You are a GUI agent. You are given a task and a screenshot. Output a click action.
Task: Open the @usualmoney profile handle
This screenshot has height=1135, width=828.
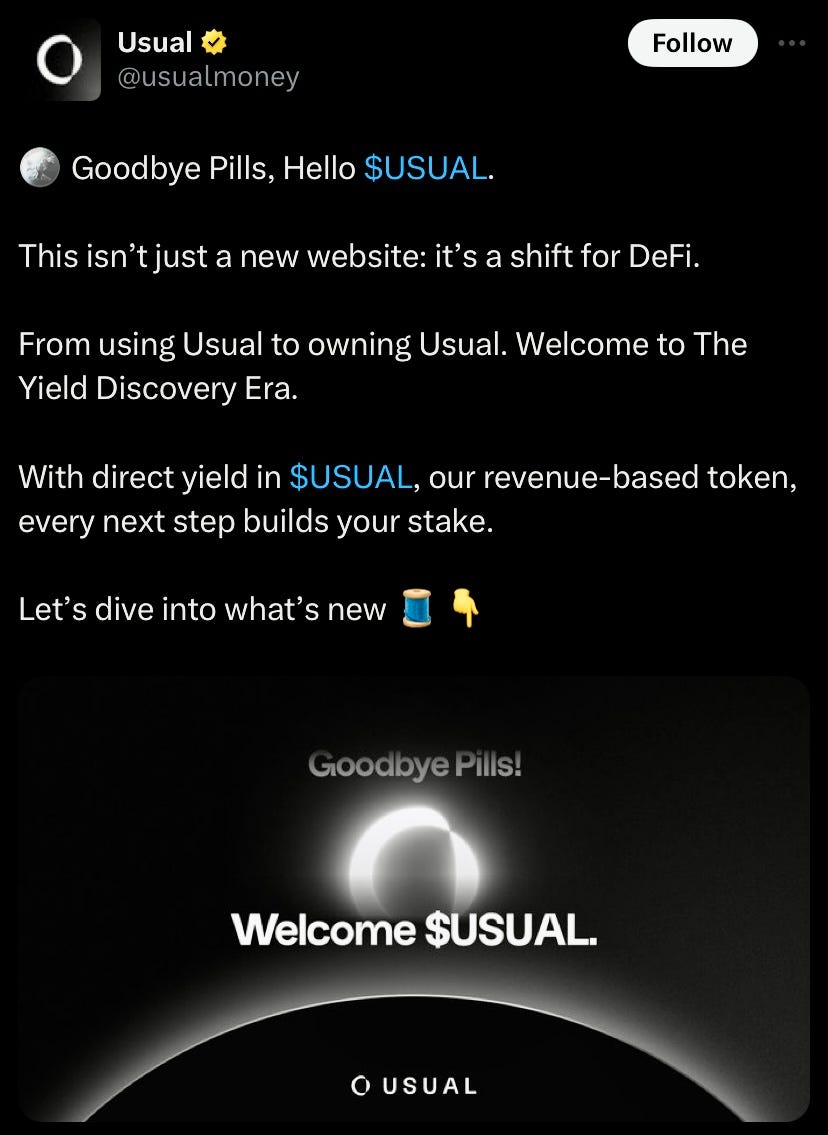208,77
